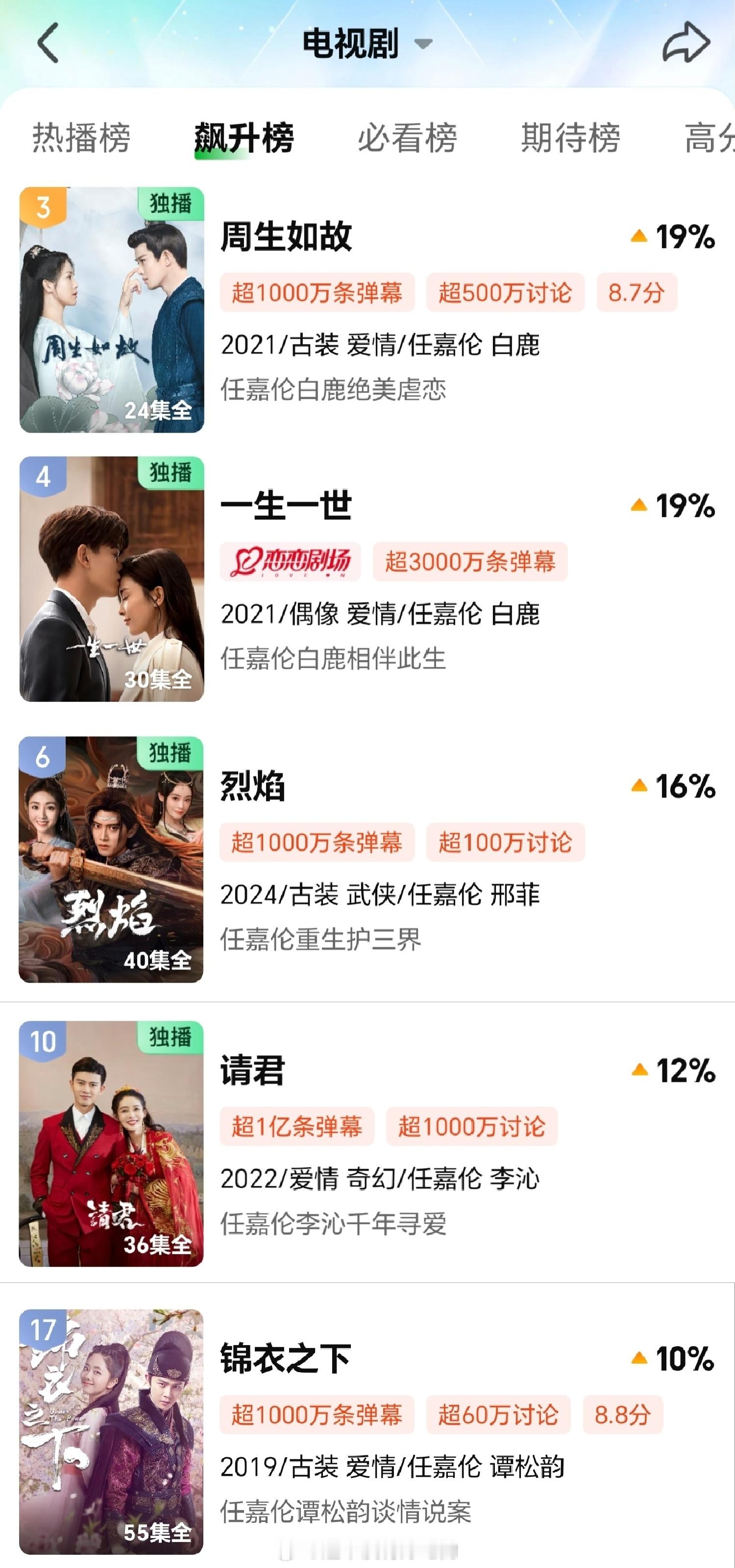Image resolution: width=735 pixels, height=1568 pixels.
Task: Open the drama 周生如故
Action: [x=286, y=236]
